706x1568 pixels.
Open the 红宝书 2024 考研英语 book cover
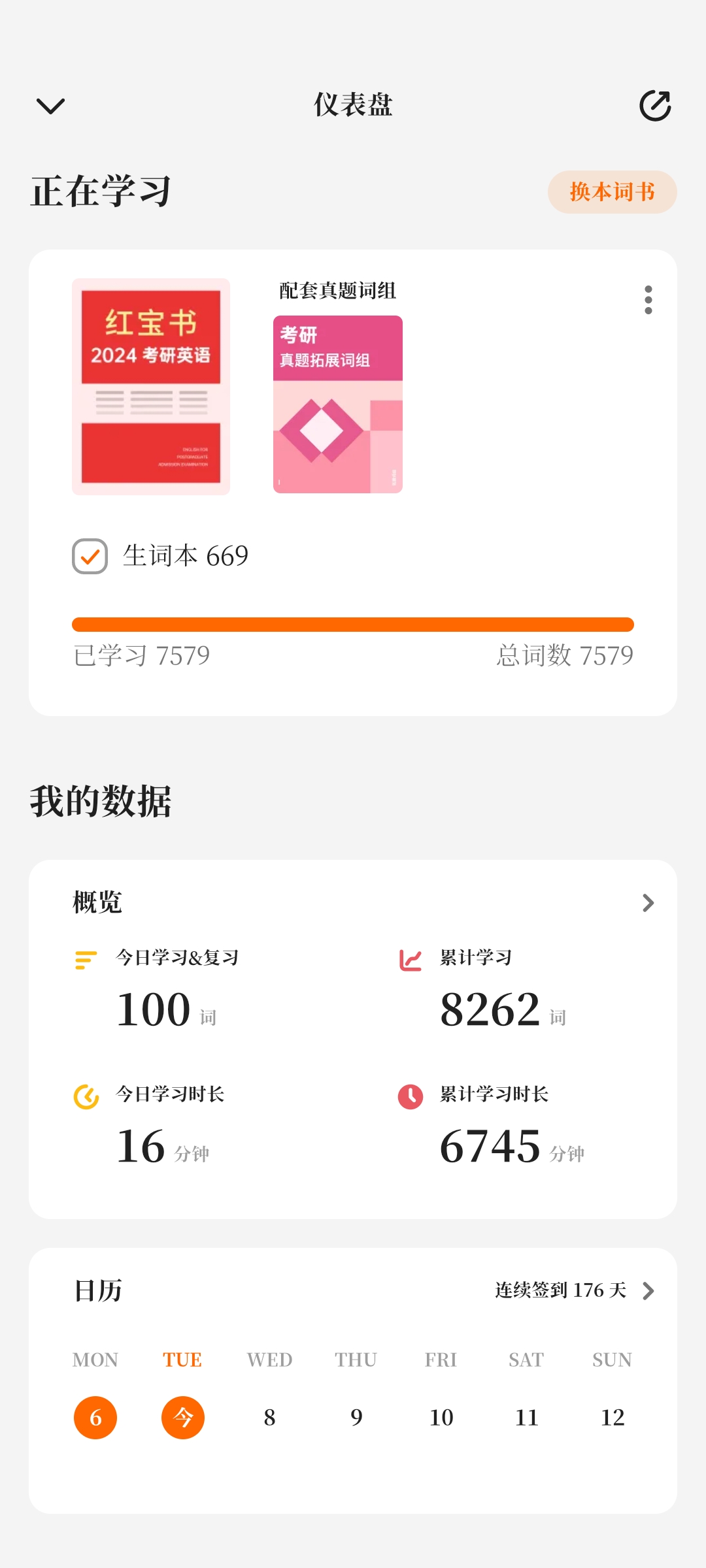click(151, 387)
